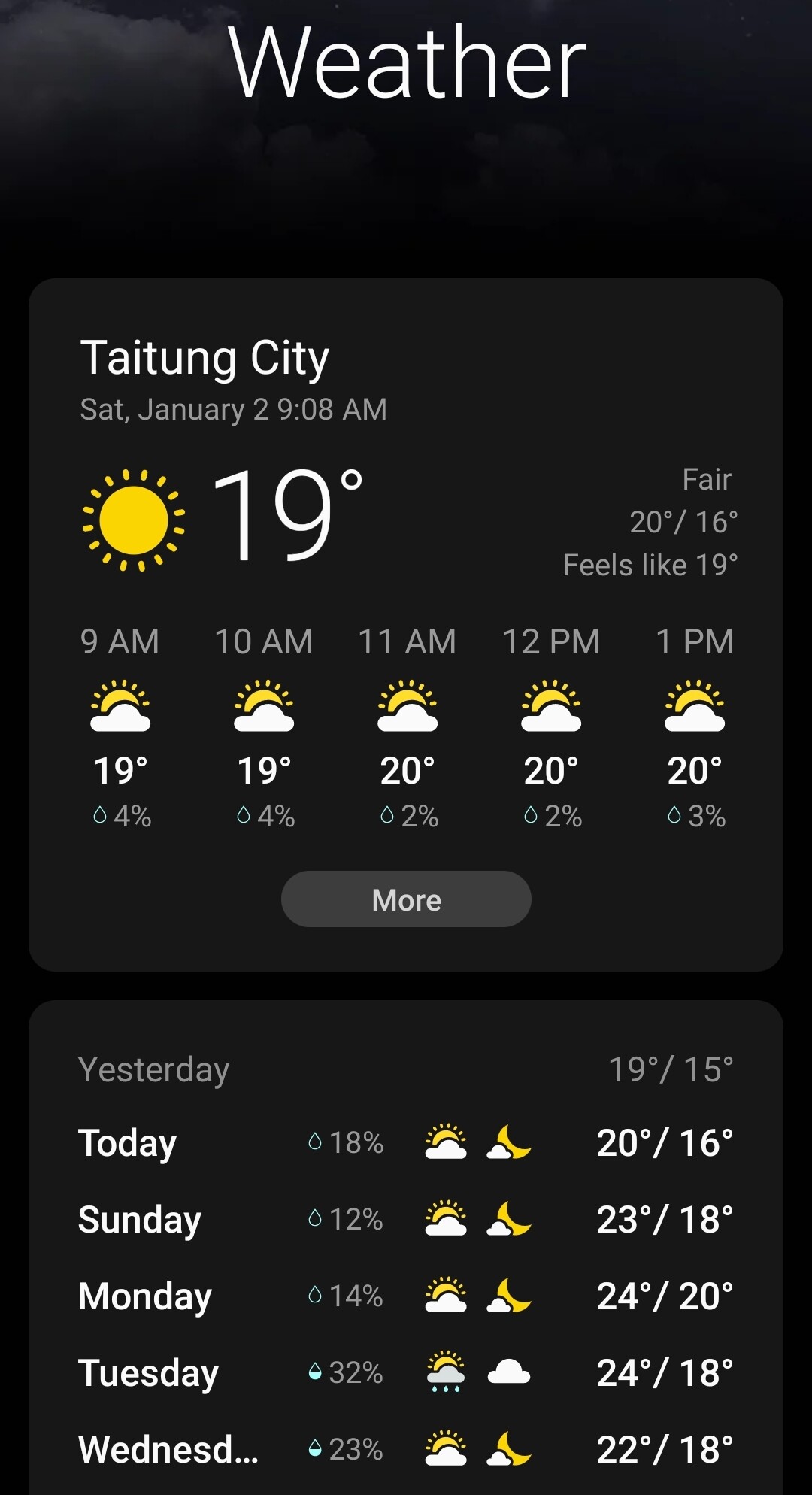The width and height of the screenshot is (812, 1495).
Task: Open Today's daily forecast row
Action: 406,1143
